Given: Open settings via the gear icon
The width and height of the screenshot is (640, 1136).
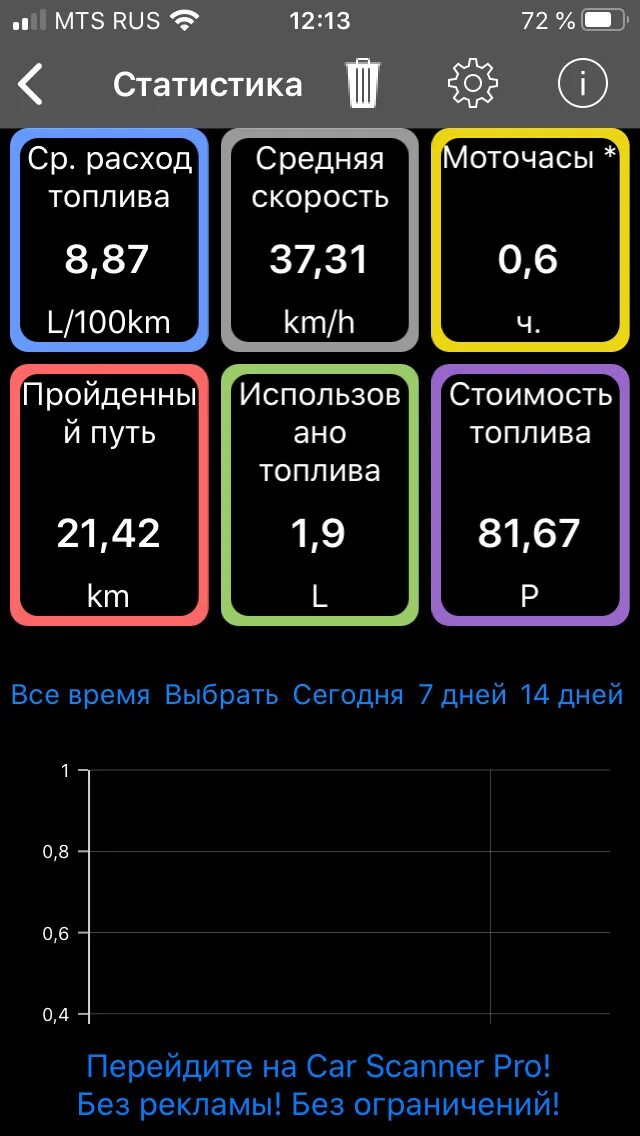Looking at the screenshot, I should pyautogui.click(x=473, y=84).
